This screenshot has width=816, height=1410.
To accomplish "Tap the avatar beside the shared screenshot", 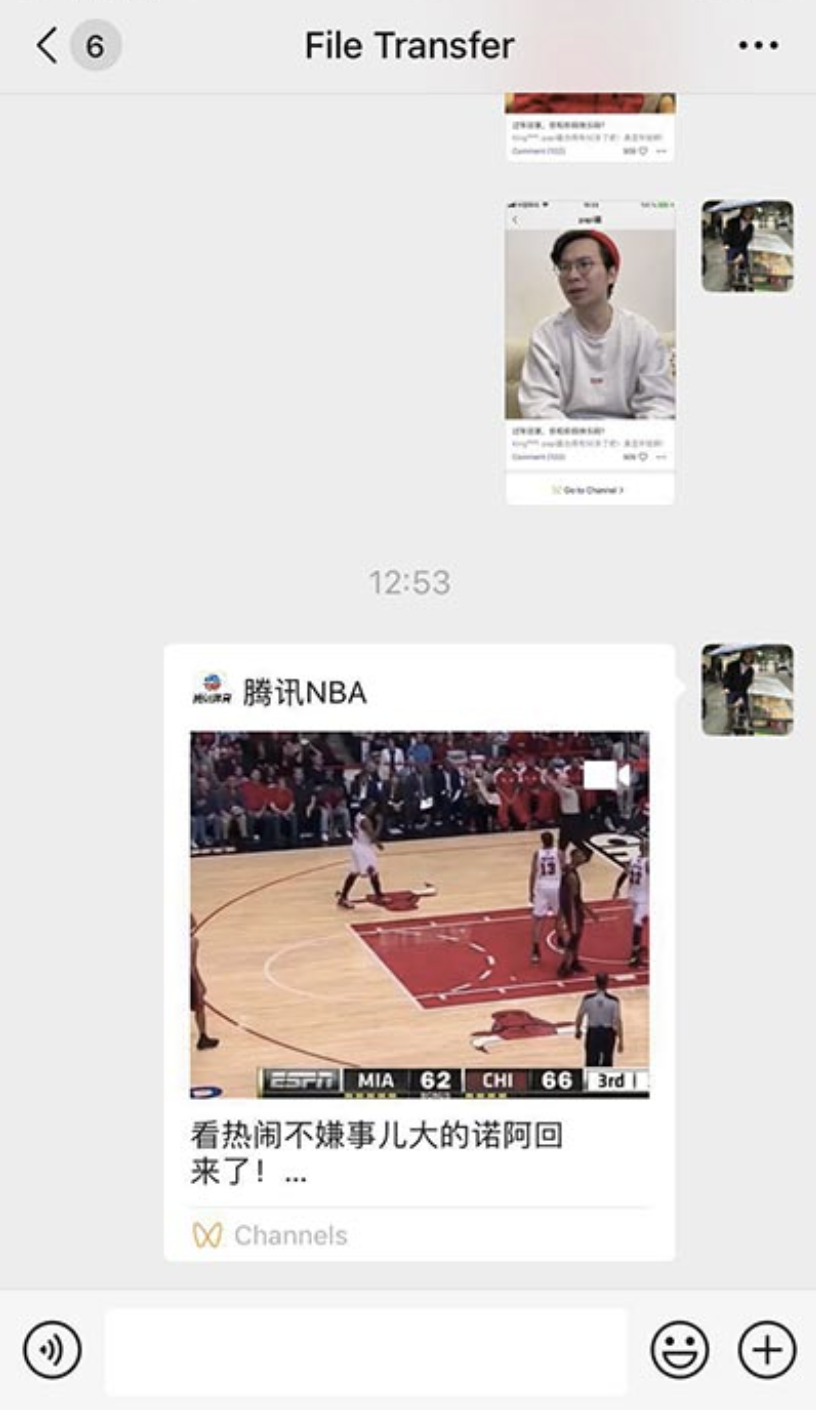I will click(x=747, y=246).
